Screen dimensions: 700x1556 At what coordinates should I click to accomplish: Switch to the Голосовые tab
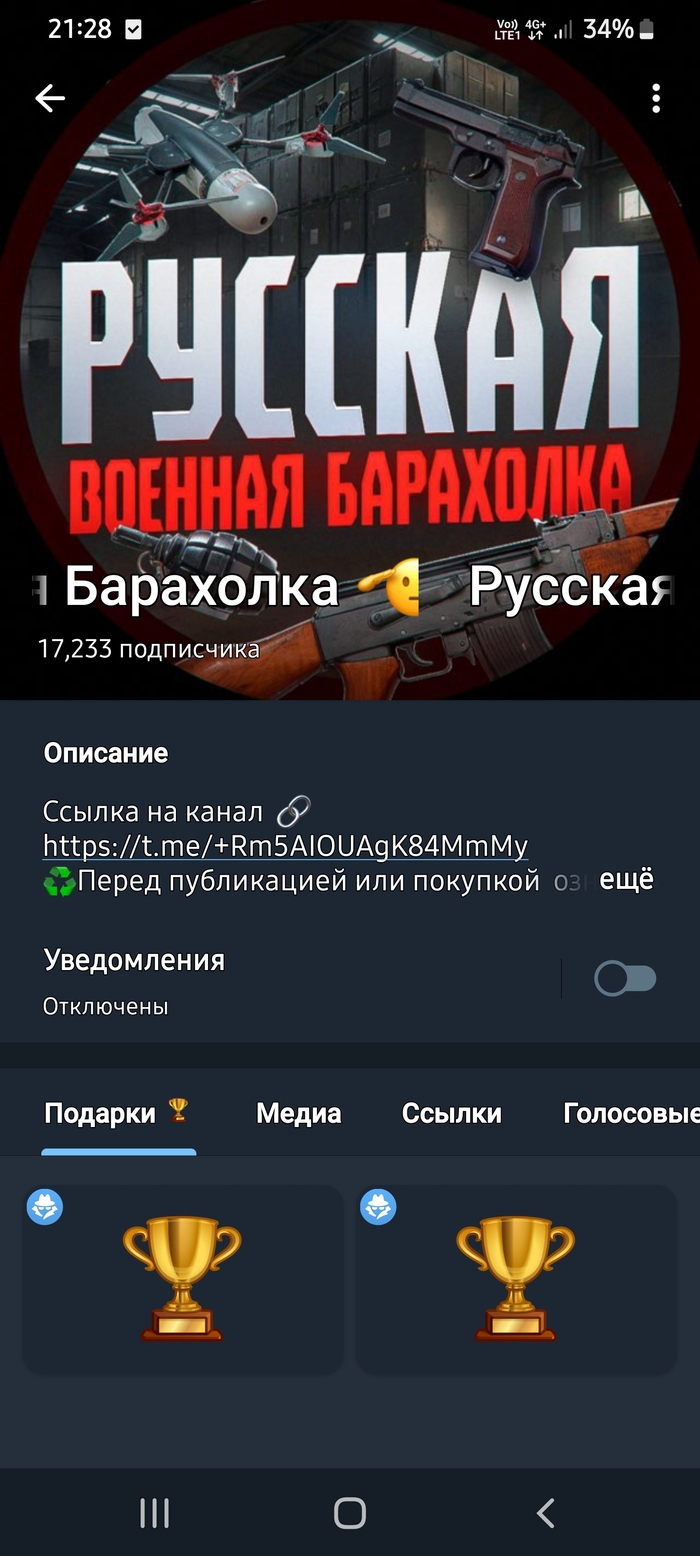click(x=630, y=1114)
